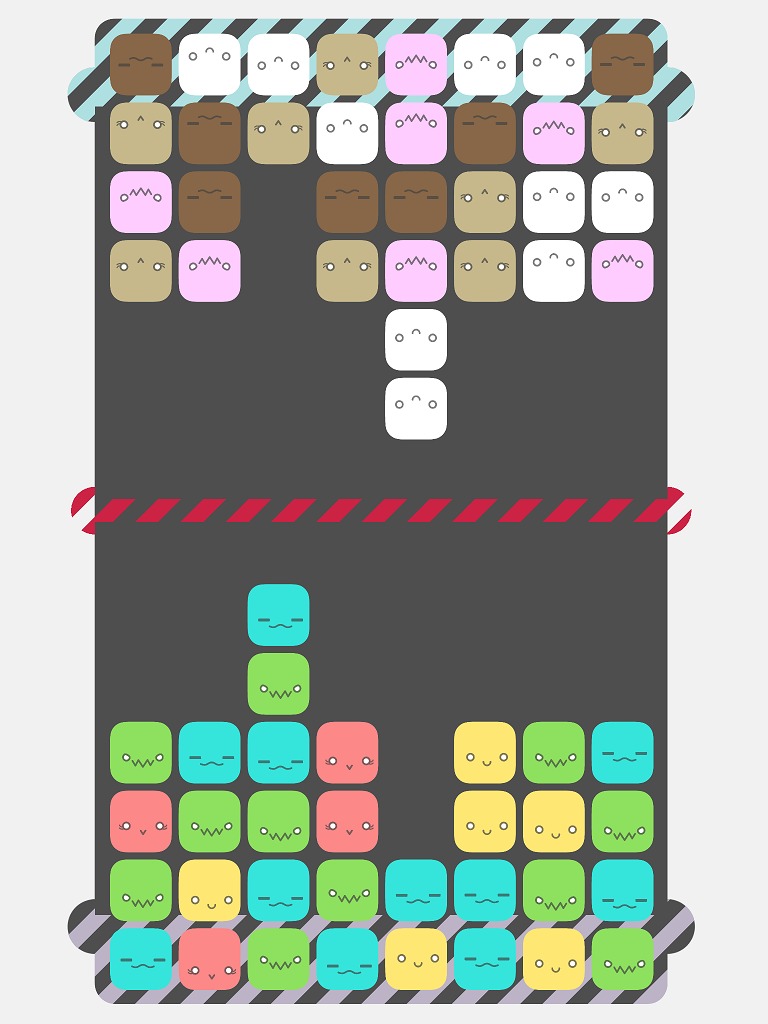Tap the lowest hanging white block

(x=416, y=408)
